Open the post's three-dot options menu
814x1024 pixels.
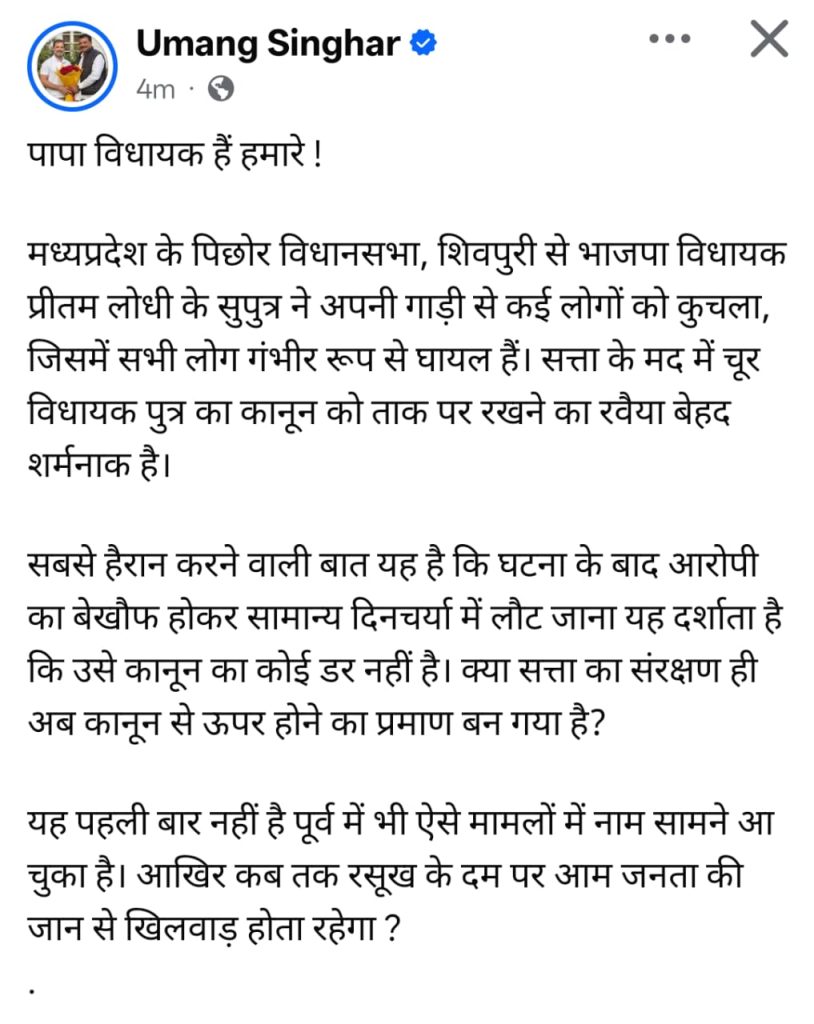pyautogui.click(x=671, y=40)
